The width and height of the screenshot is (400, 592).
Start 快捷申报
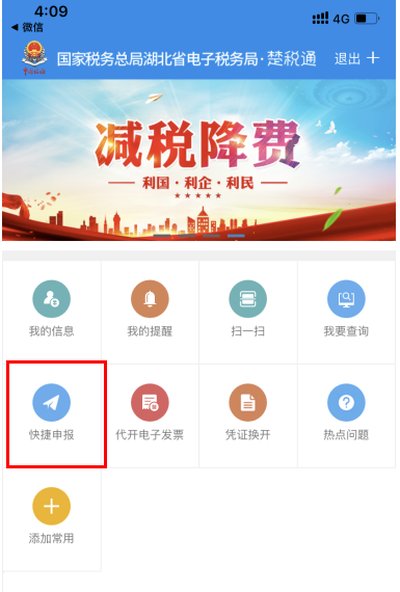pos(52,415)
